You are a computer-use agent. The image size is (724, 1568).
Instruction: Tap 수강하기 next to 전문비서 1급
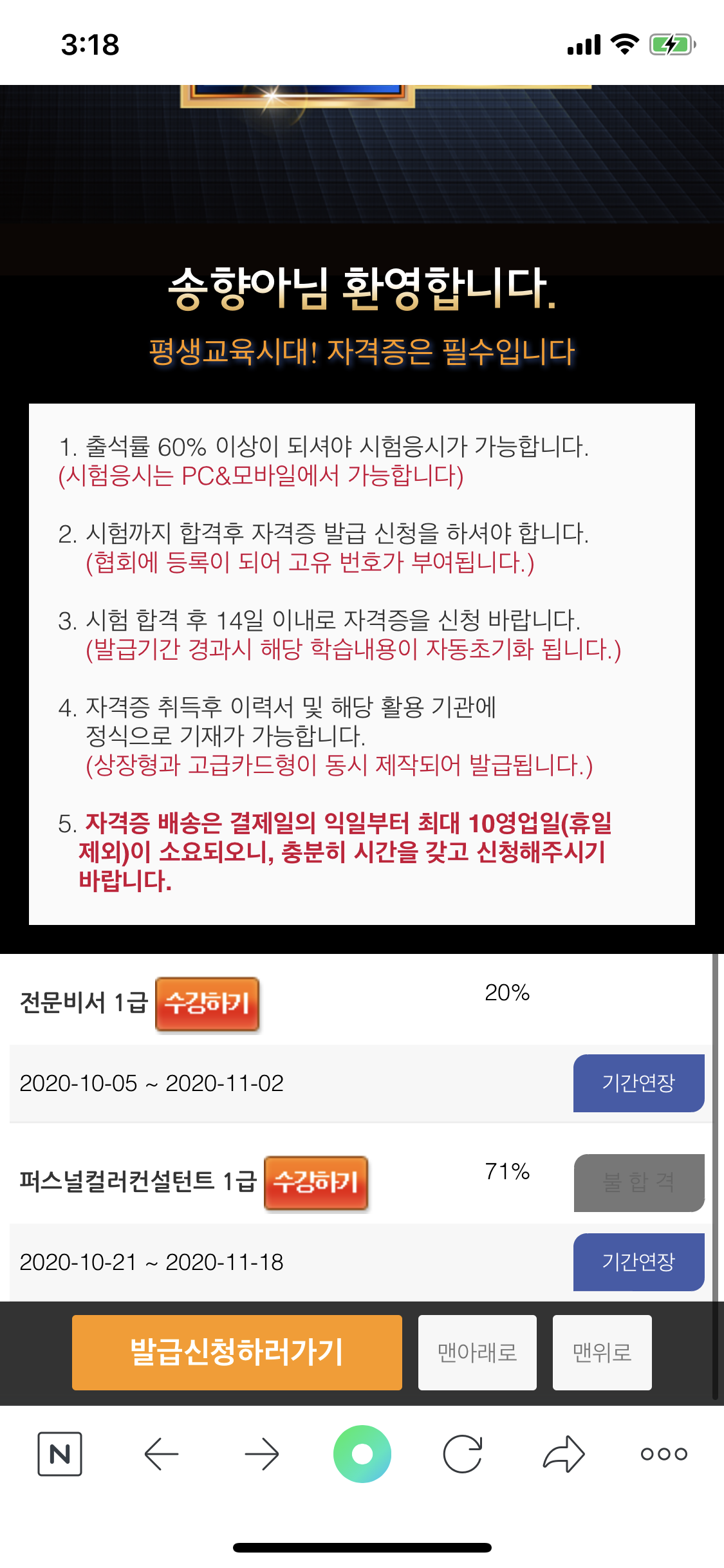click(207, 1004)
